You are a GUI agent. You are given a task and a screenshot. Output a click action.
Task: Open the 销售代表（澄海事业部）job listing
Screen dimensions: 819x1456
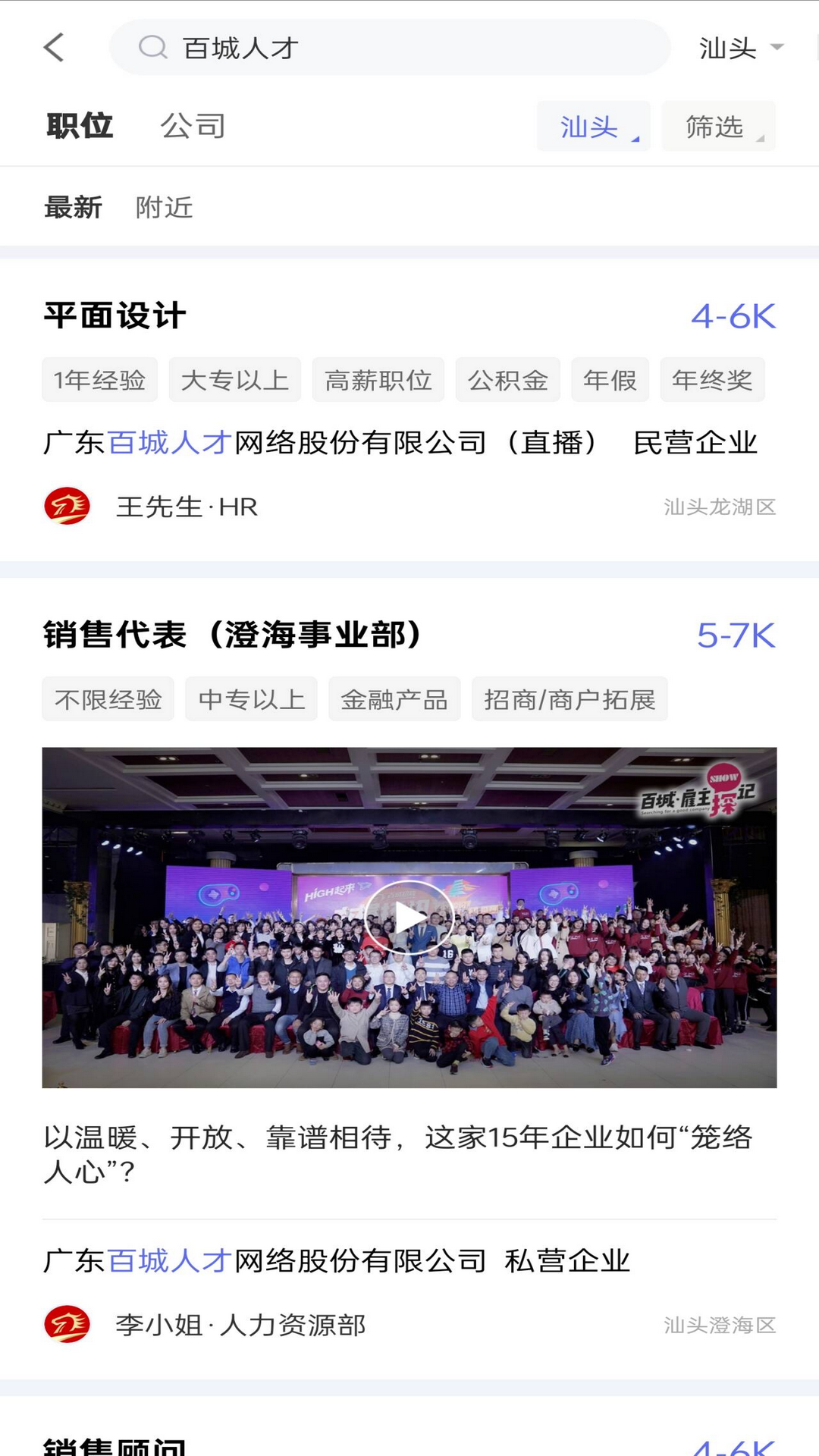coord(232,635)
